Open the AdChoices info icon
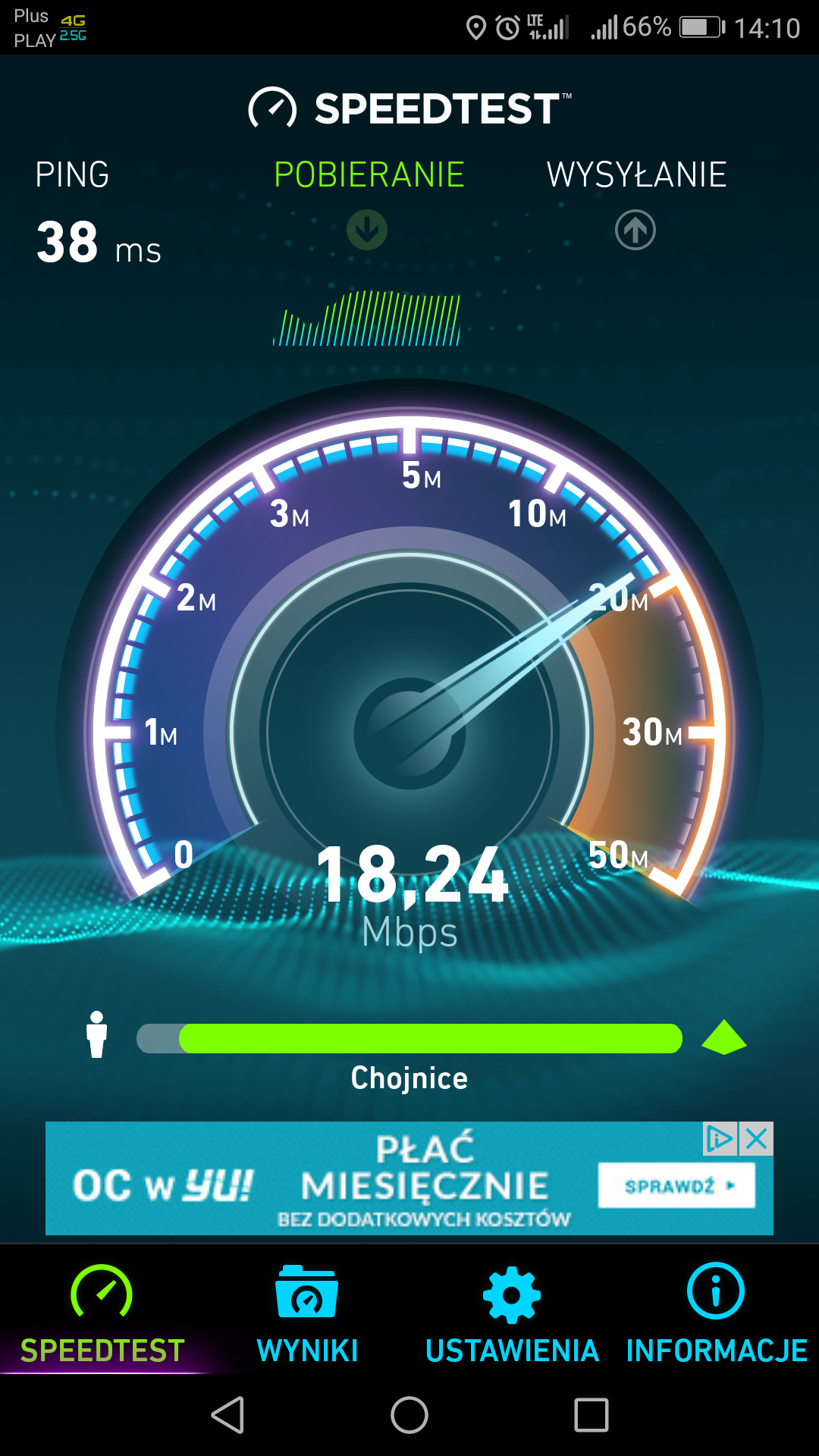Image resolution: width=819 pixels, height=1456 pixels. click(720, 1139)
